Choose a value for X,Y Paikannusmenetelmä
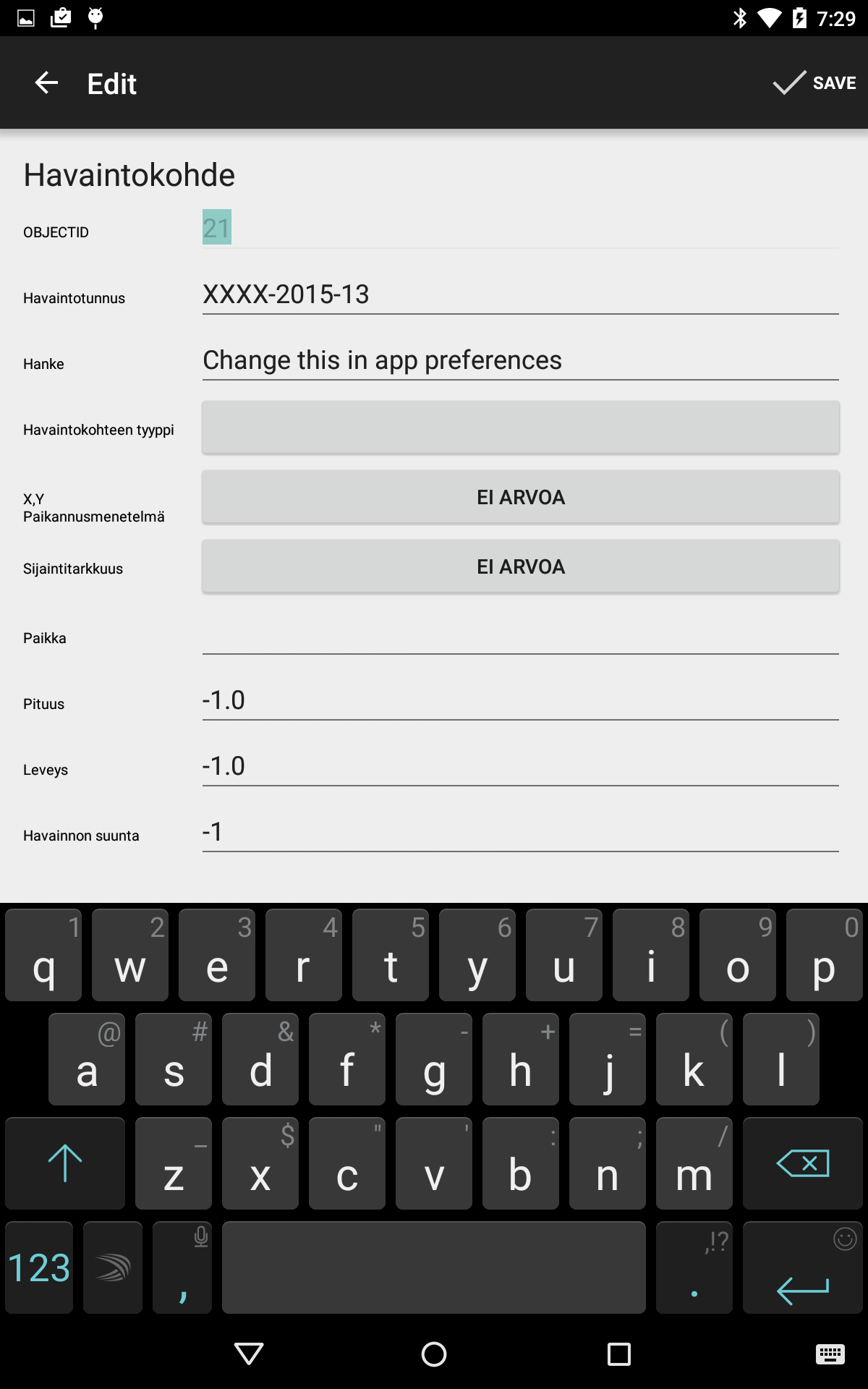Screen dimensions: 868x1389 tap(519, 497)
